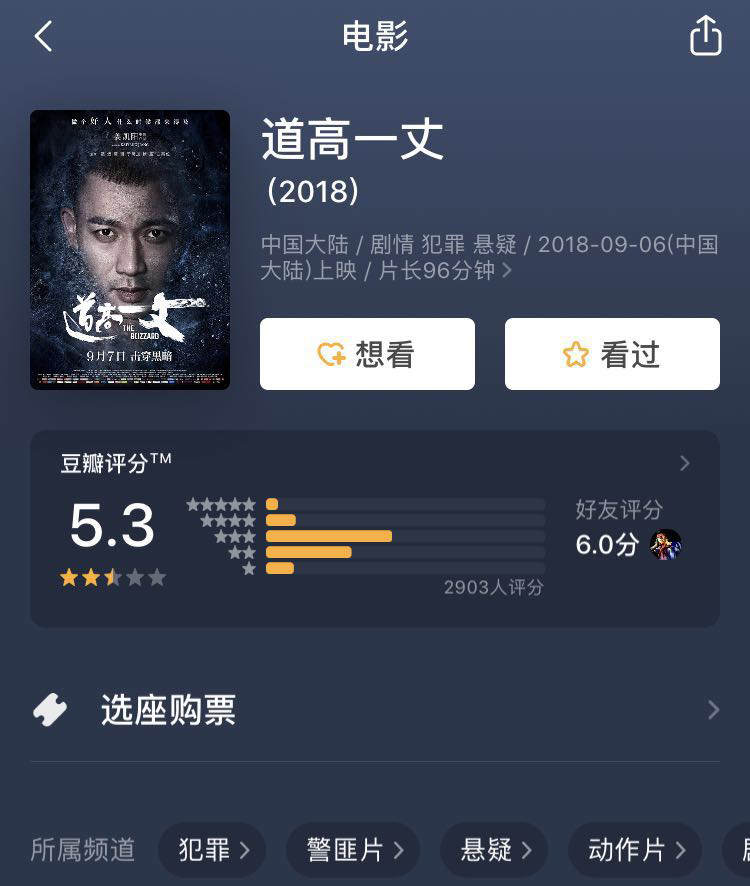Screen dimensions: 750x886
Task: Open the 犯罪 channel chip
Action: point(212,850)
